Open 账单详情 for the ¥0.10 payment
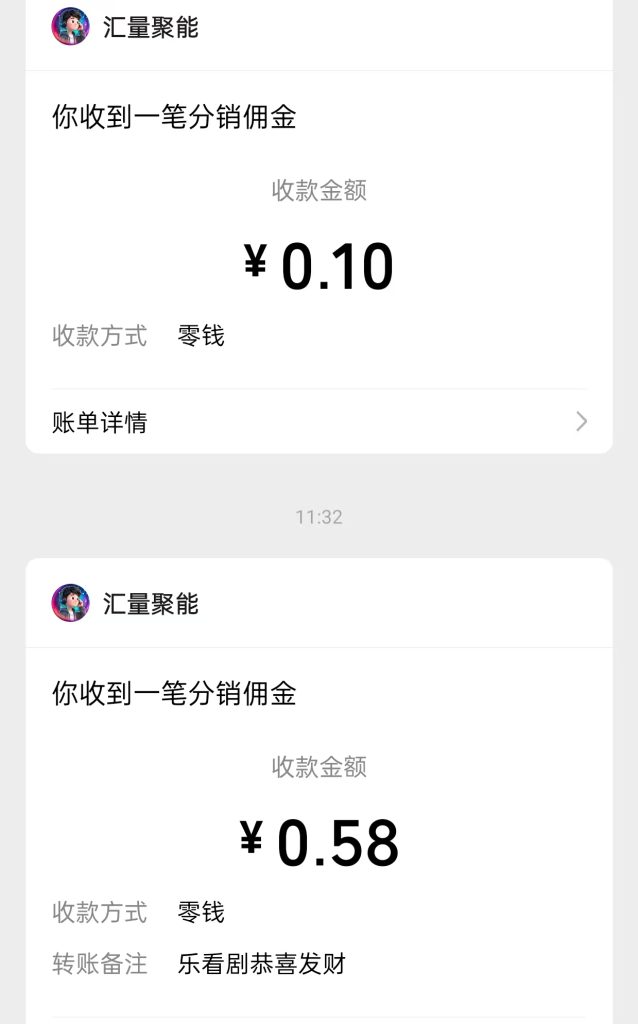 (318, 422)
